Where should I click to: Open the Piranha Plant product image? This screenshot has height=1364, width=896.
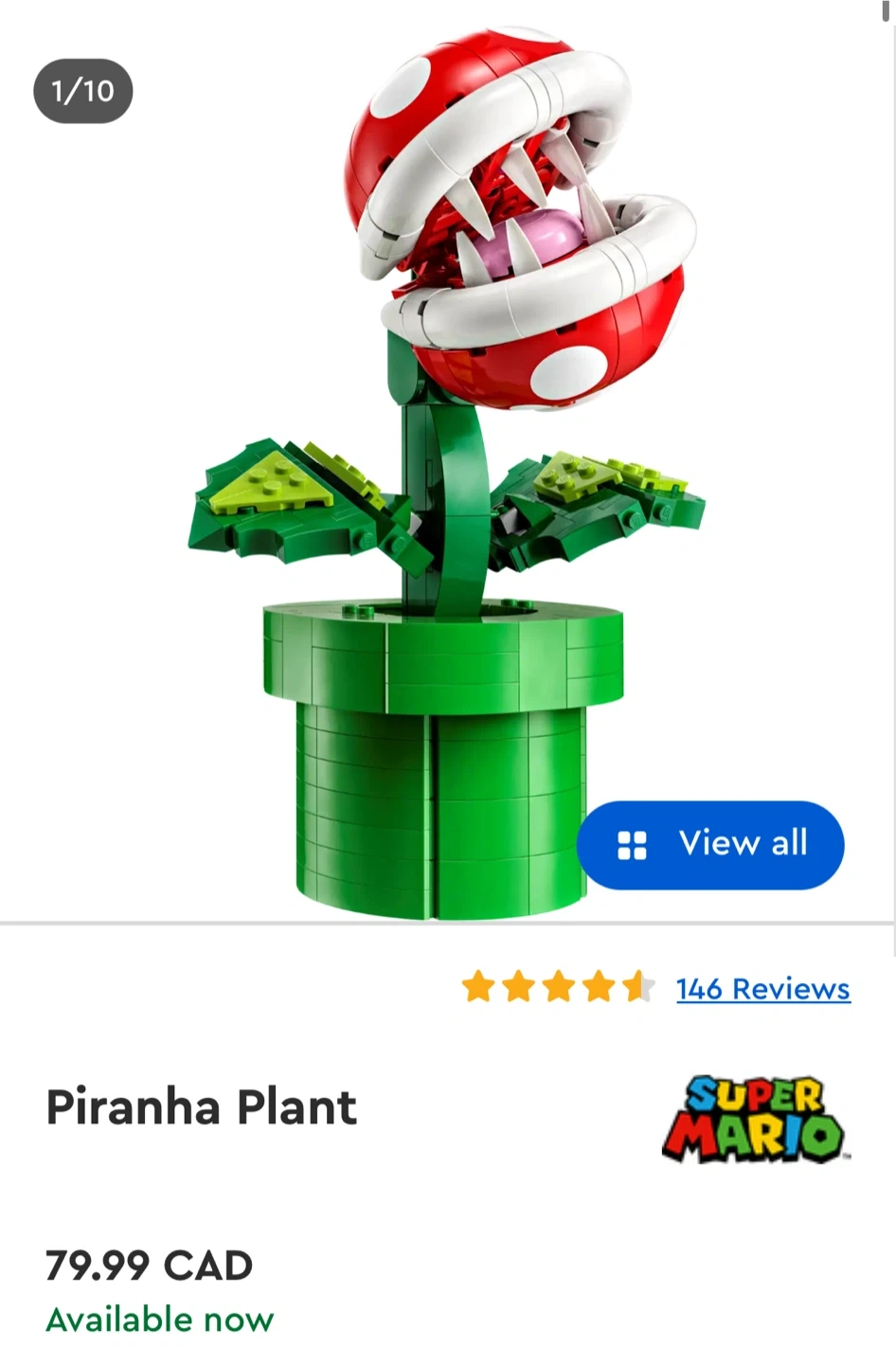point(446,464)
